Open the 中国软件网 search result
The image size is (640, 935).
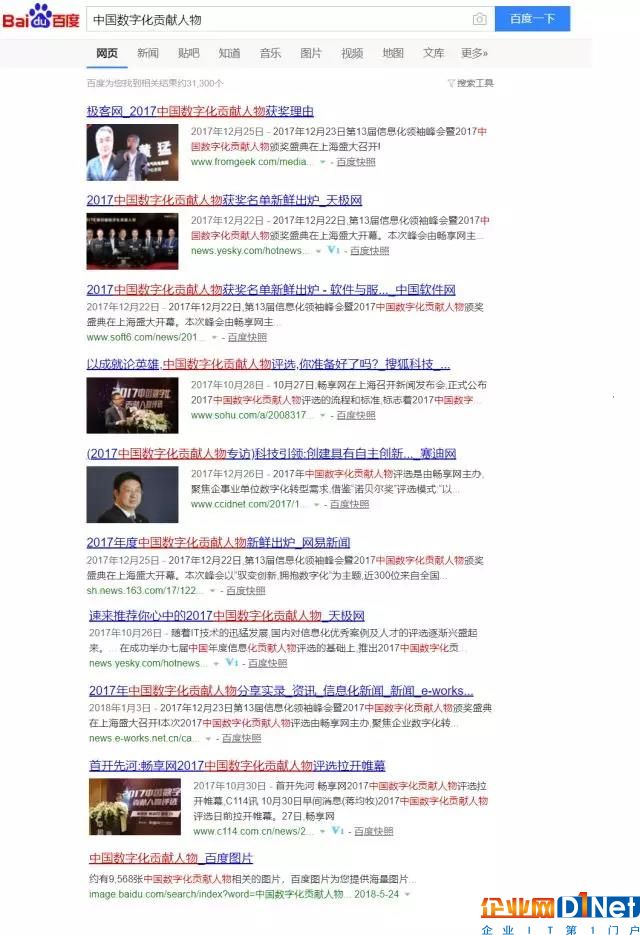coord(270,289)
